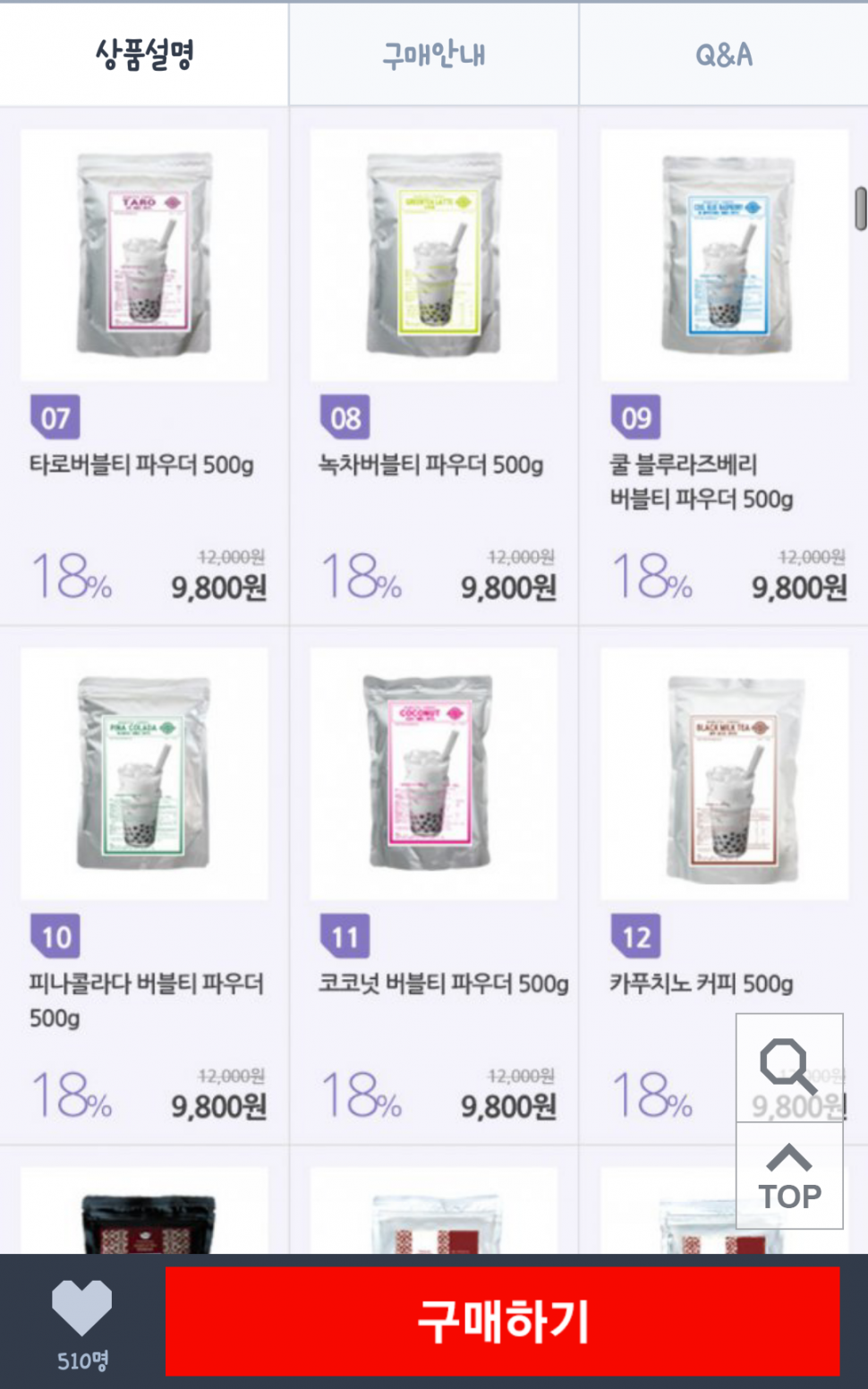Open the Q&A tab
868x1389 pixels.
pyautogui.click(x=723, y=55)
